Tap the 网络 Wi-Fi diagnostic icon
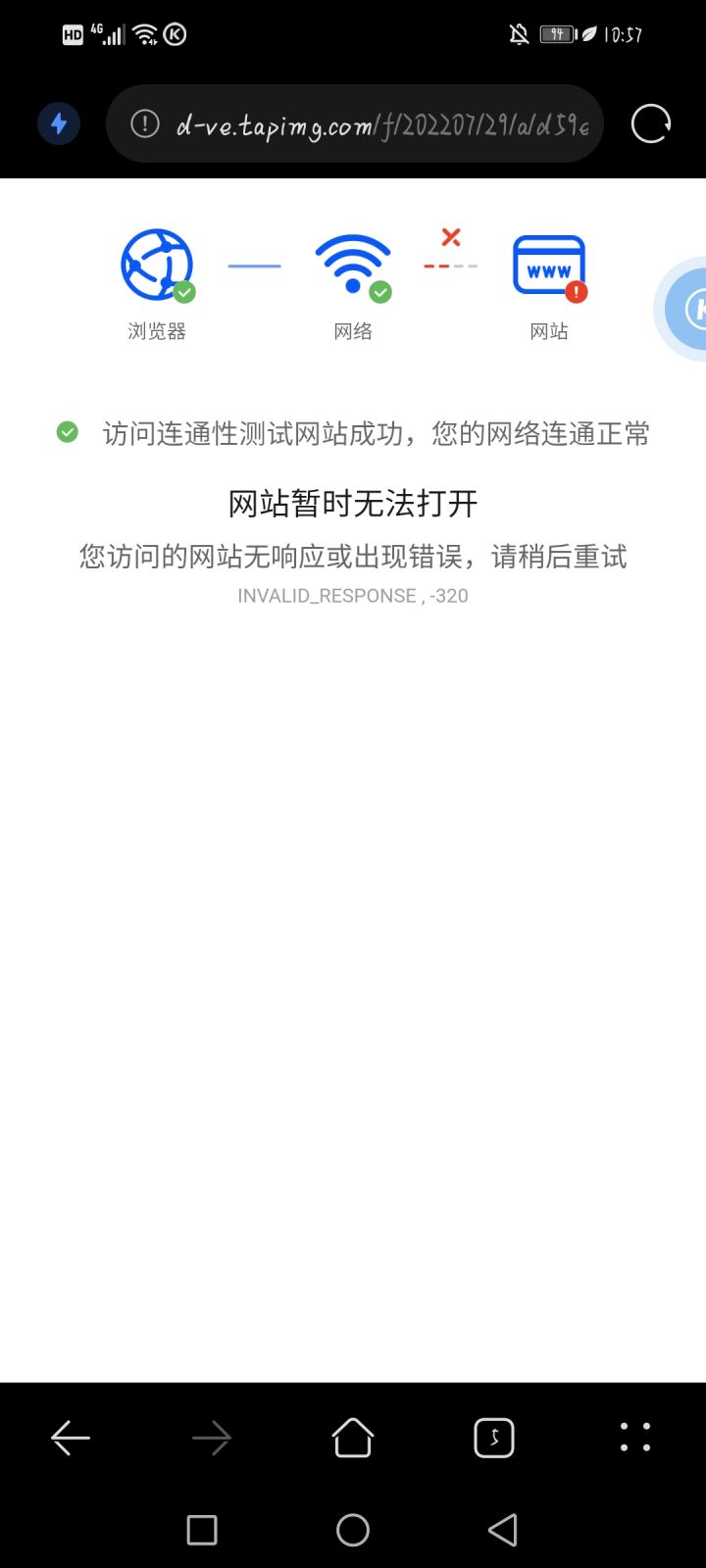Image resolution: width=706 pixels, height=1568 pixels. click(x=352, y=263)
